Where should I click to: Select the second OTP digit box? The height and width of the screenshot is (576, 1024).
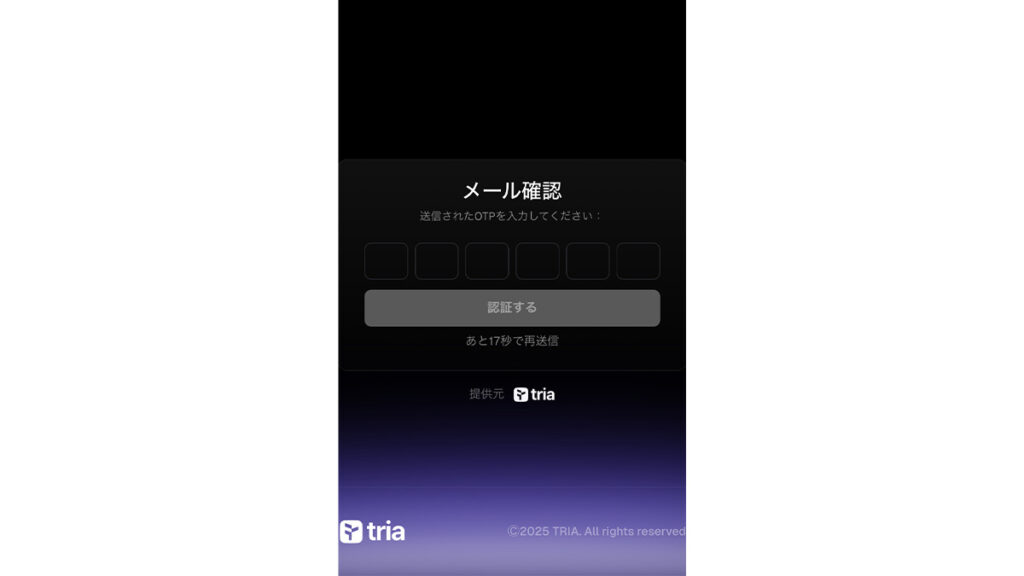[x=437, y=261]
